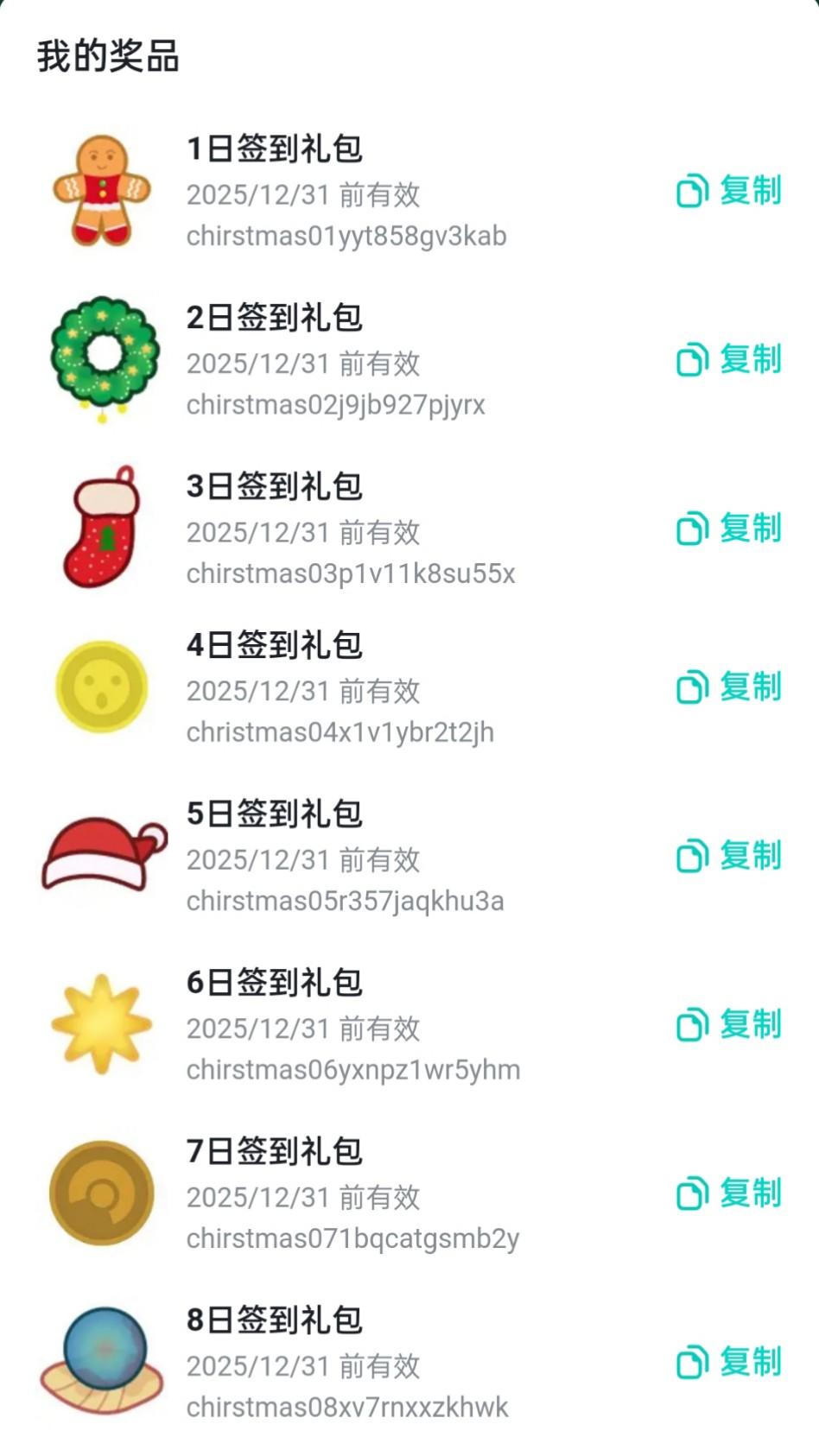The image size is (819, 1456).
Task: Copy the 6日签到礼包 code
Action: [729, 1025]
